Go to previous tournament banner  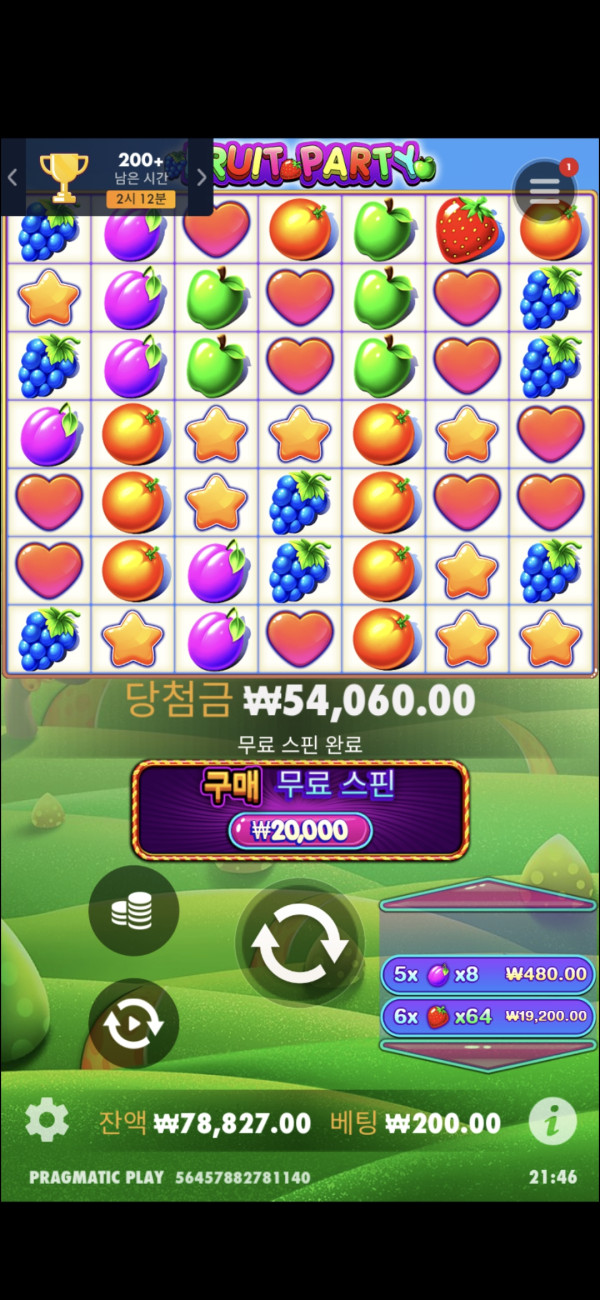(x=13, y=178)
